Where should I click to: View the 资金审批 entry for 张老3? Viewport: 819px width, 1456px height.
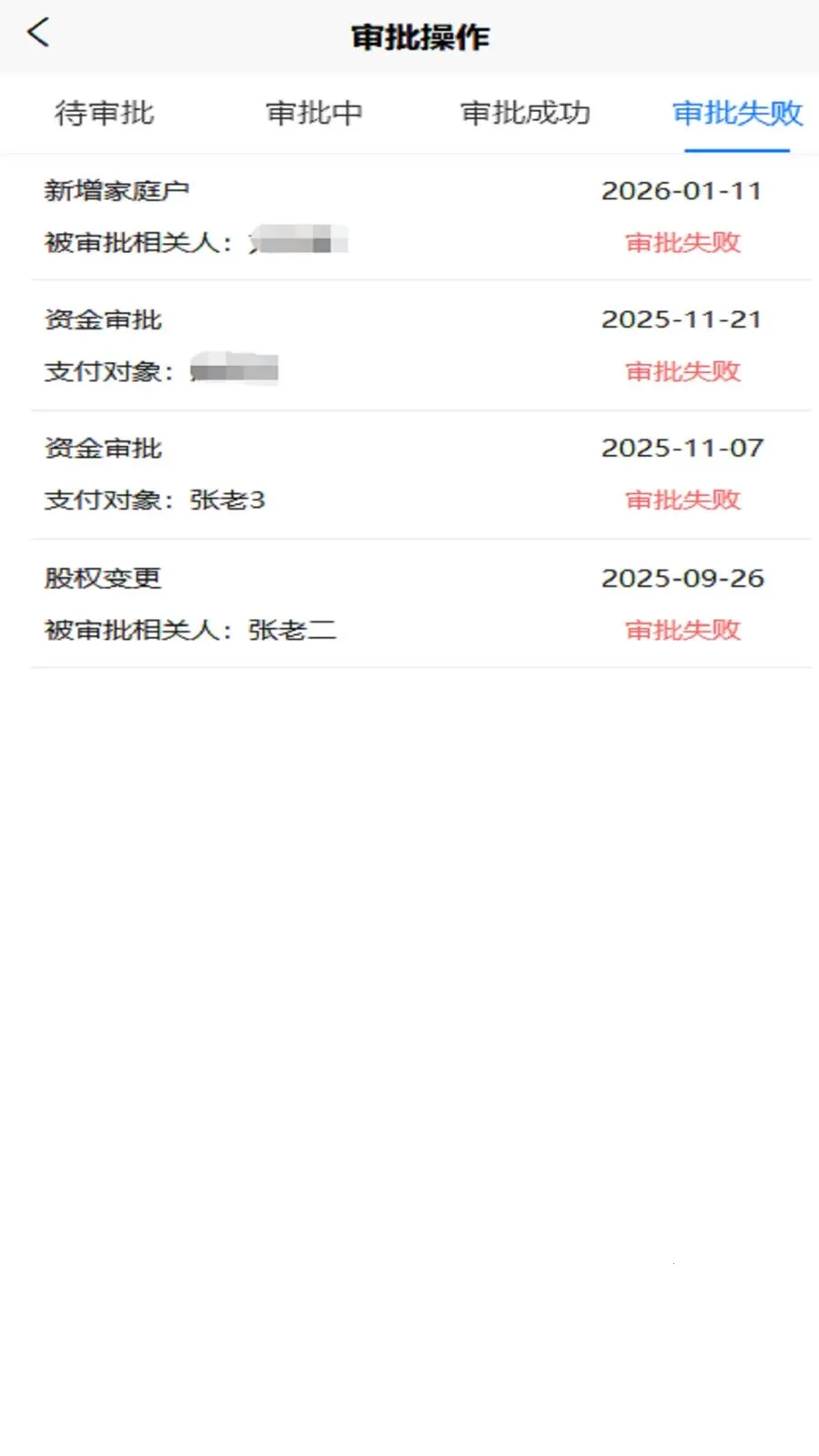[409, 474]
